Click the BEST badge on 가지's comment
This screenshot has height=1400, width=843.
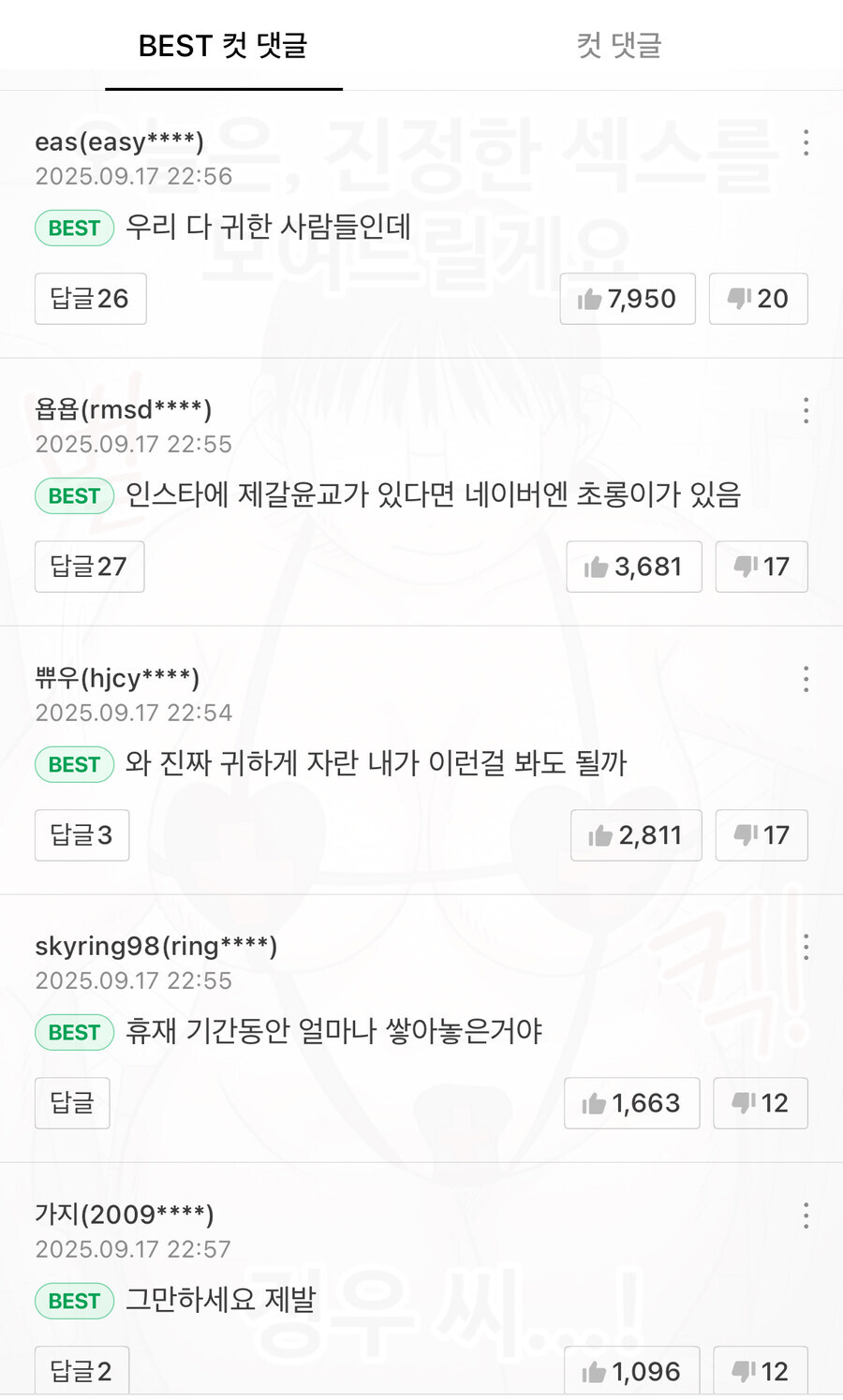pyautogui.click(x=74, y=1301)
